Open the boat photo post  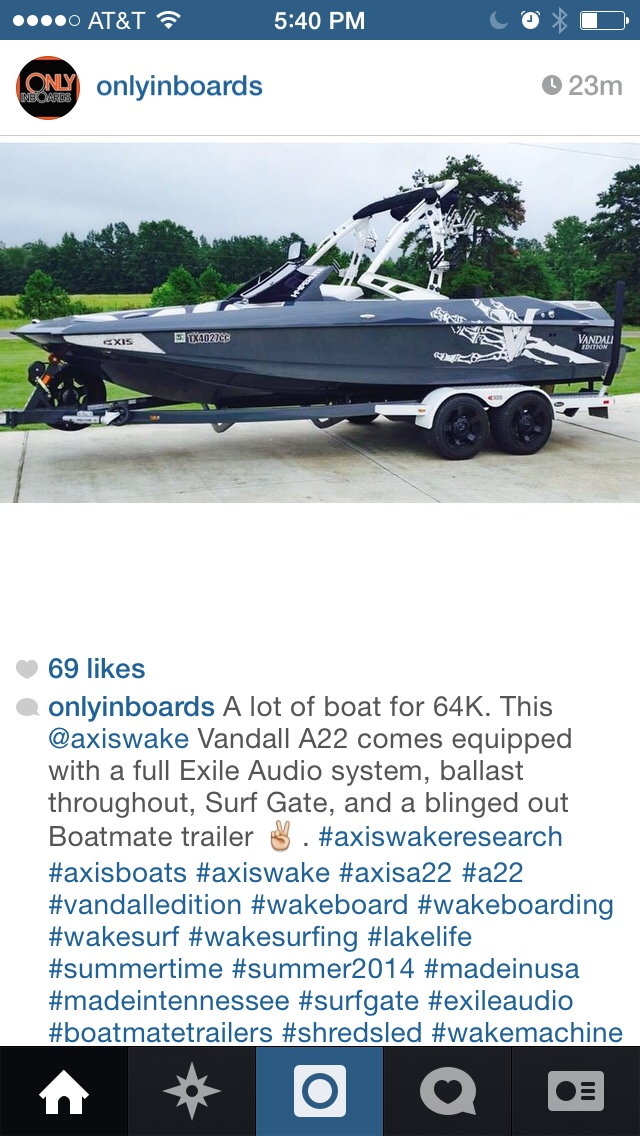pos(320,322)
